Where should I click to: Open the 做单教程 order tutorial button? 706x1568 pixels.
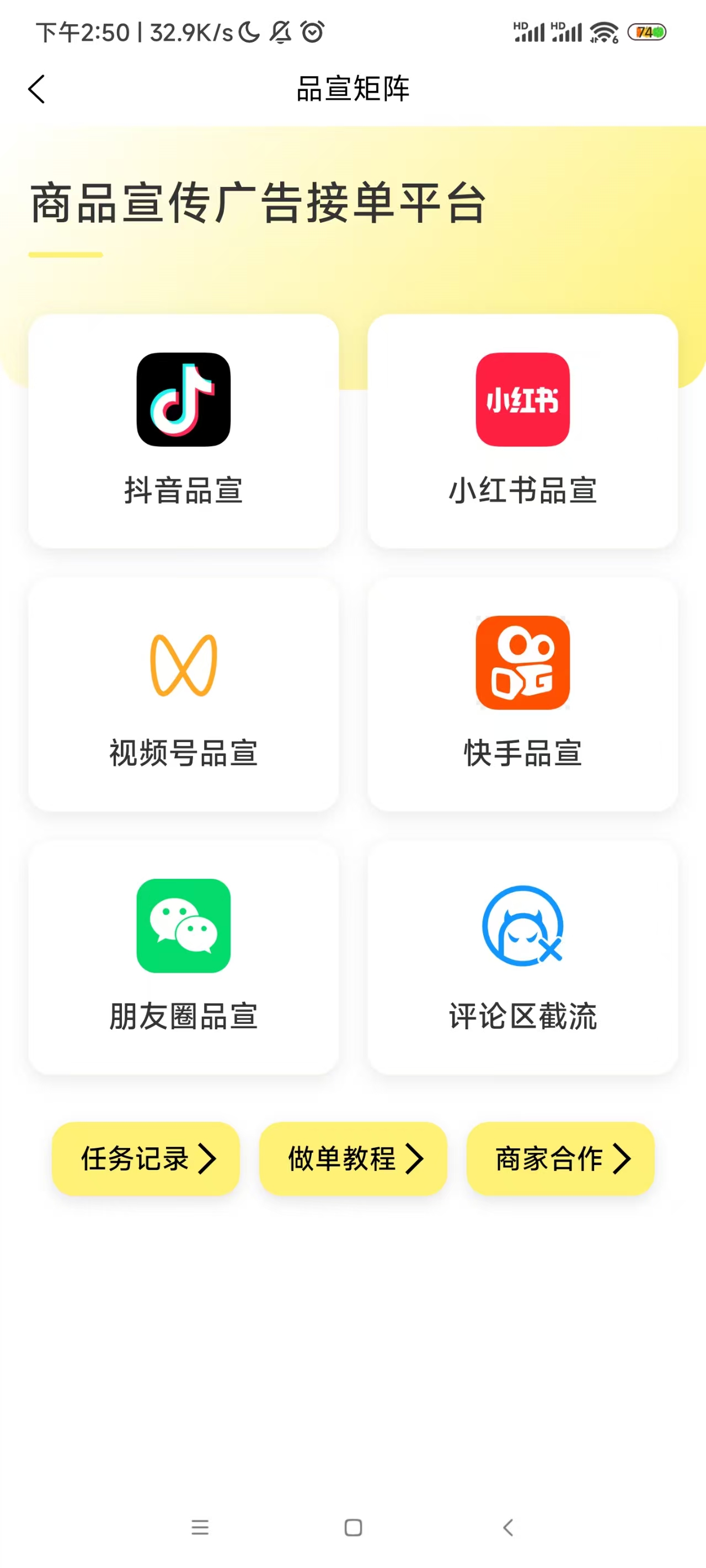(x=352, y=1159)
